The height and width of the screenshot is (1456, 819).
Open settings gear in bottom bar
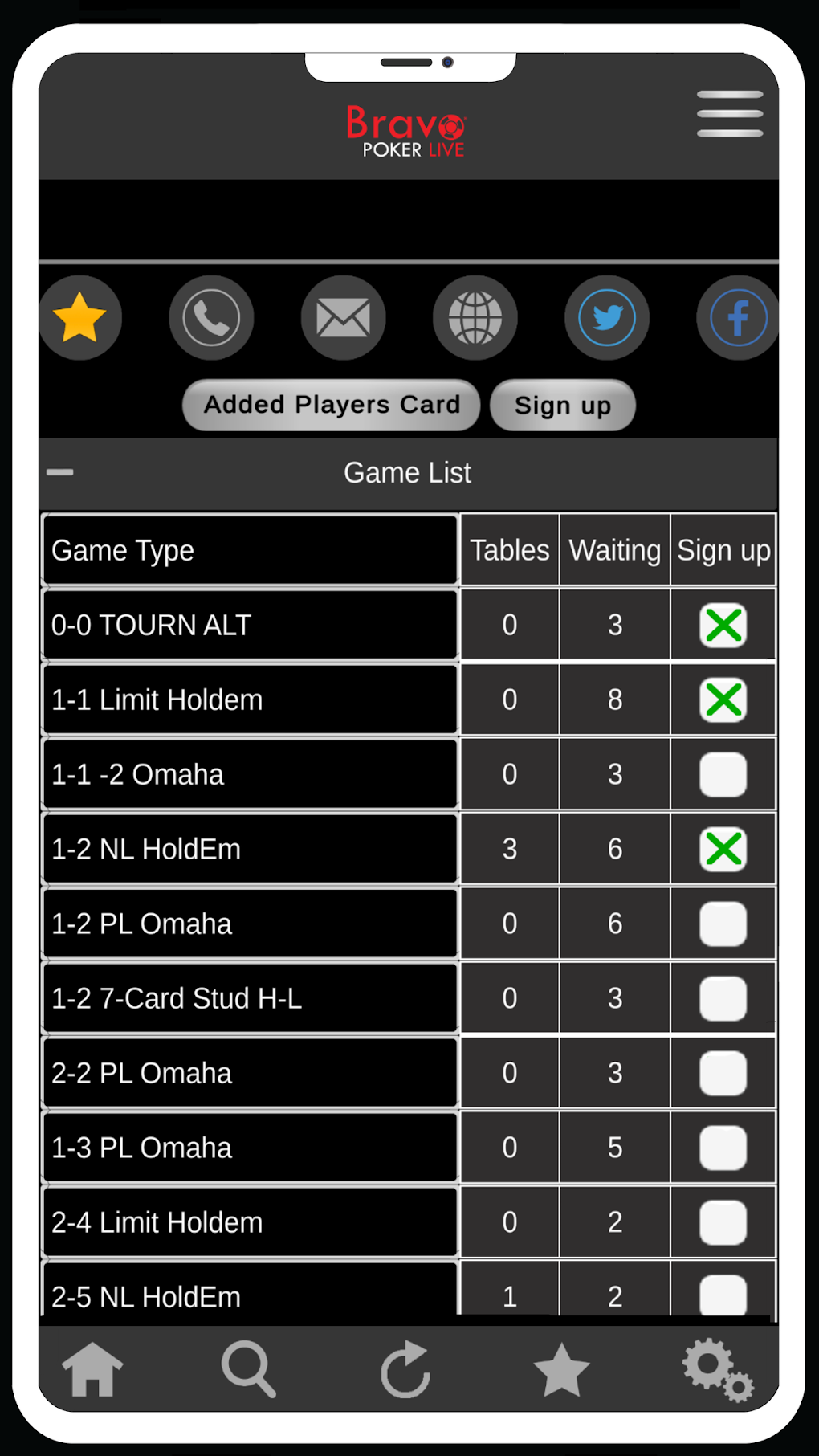(717, 1369)
